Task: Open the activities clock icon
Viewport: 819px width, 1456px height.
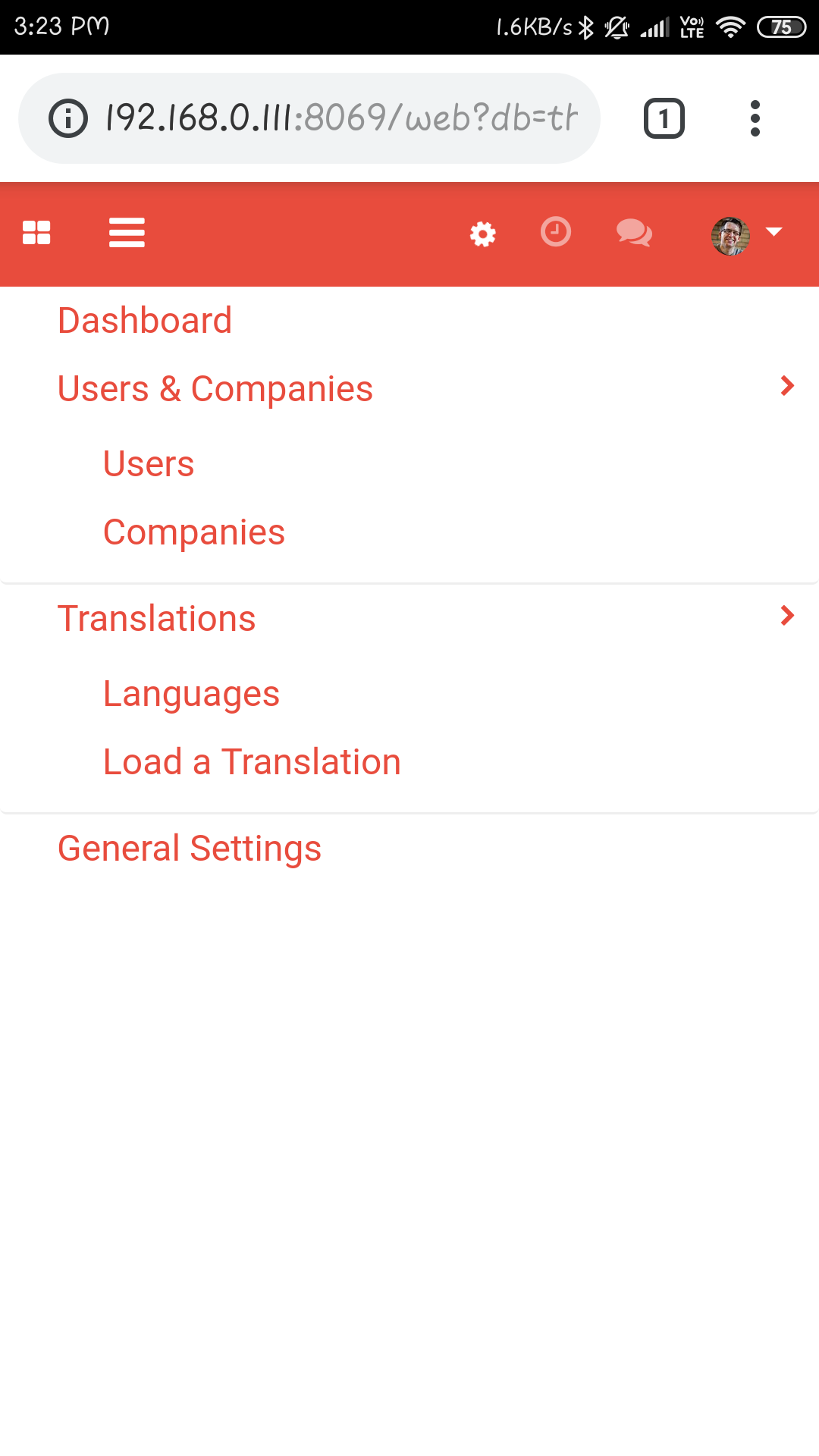Action: point(556,232)
